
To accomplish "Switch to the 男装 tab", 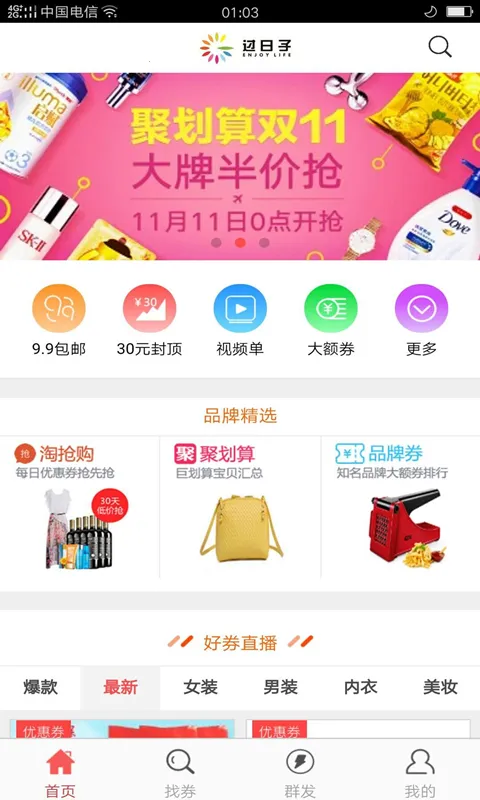I will [281, 687].
